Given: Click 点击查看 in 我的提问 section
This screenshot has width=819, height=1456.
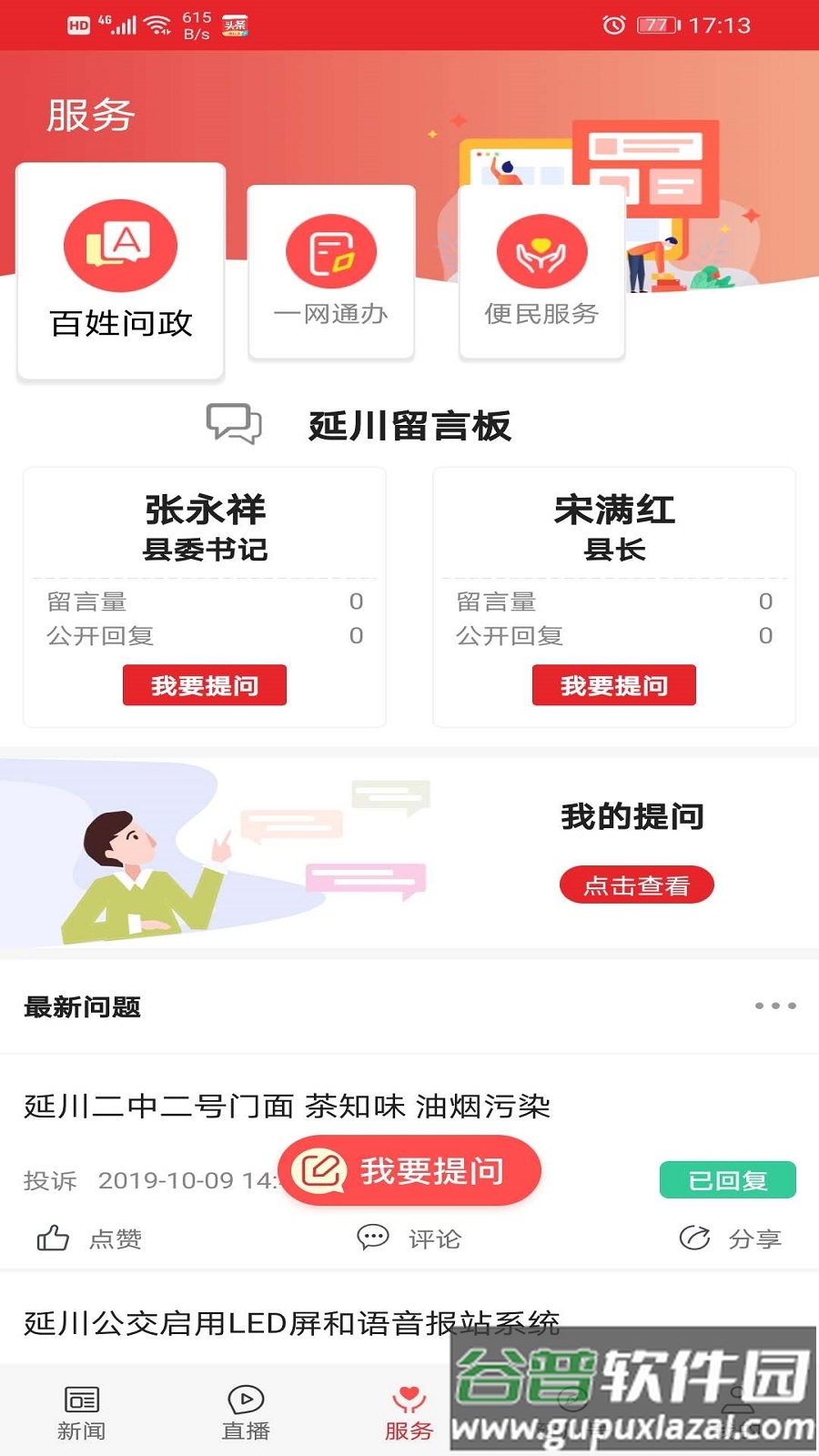Looking at the screenshot, I should point(634,884).
